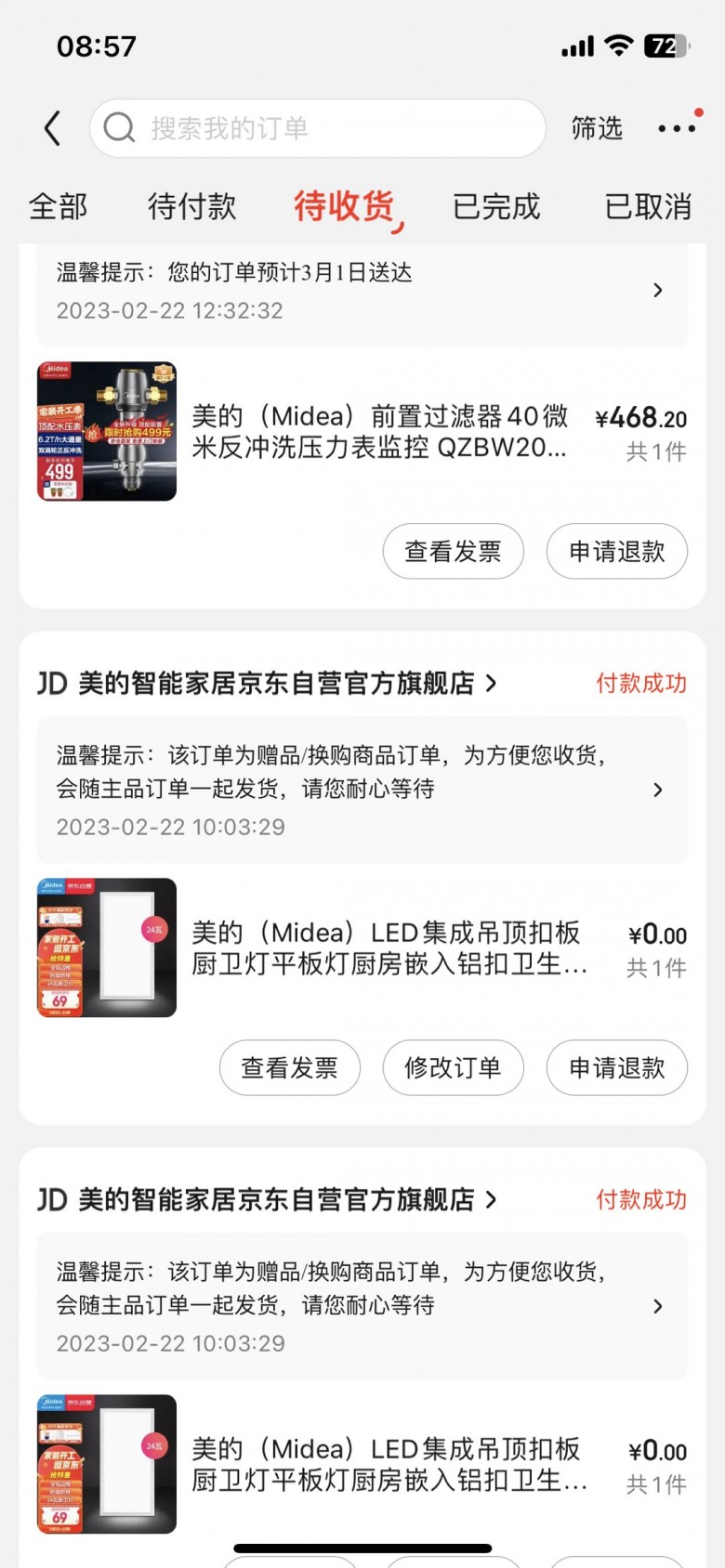Tap the 搜索我的订单 search field
The width and height of the screenshot is (725, 1568).
(316, 128)
